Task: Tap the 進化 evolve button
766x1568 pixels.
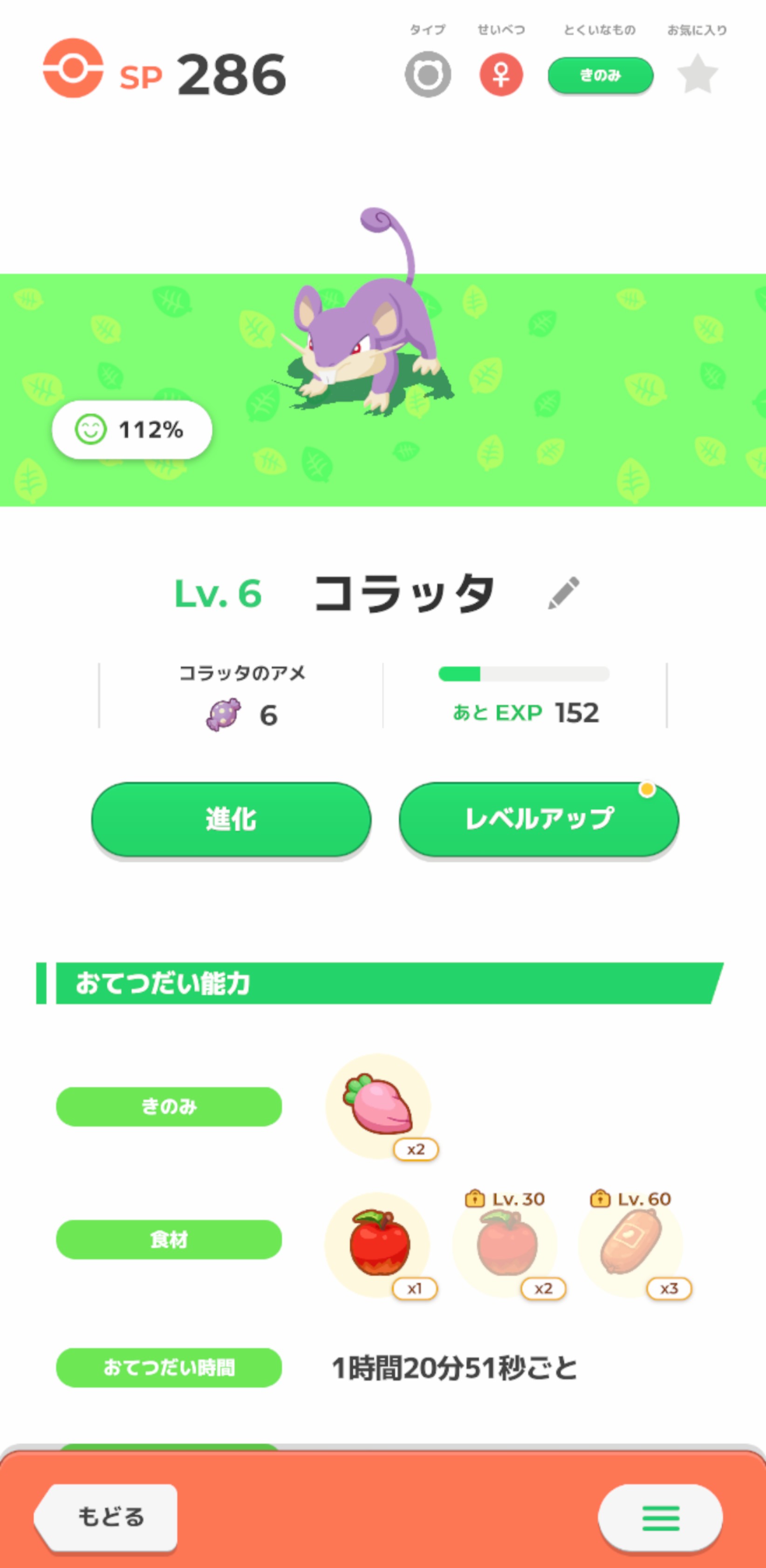Action: click(x=232, y=818)
